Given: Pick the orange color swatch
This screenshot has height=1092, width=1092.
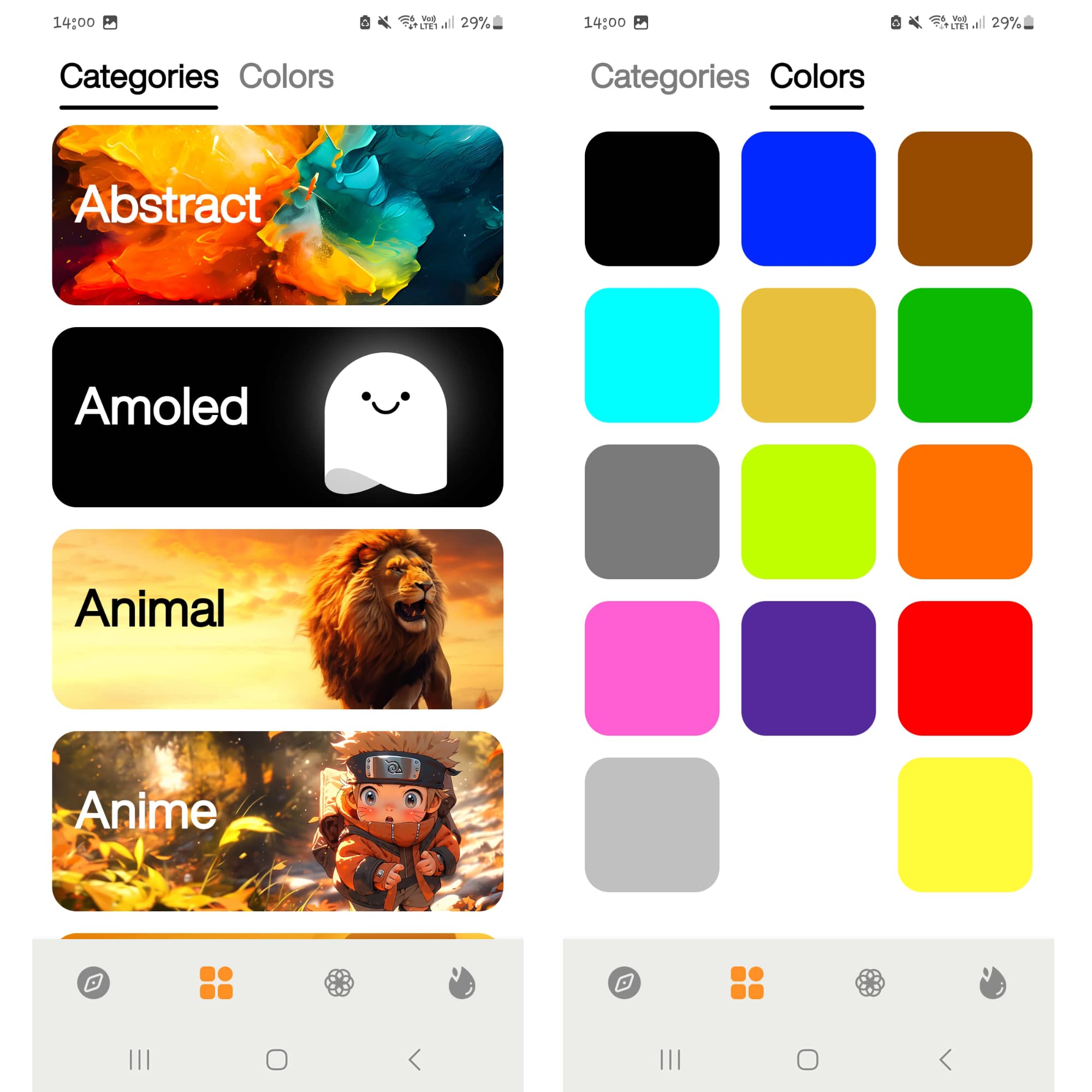Looking at the screenshot, I should click(964, 512).
